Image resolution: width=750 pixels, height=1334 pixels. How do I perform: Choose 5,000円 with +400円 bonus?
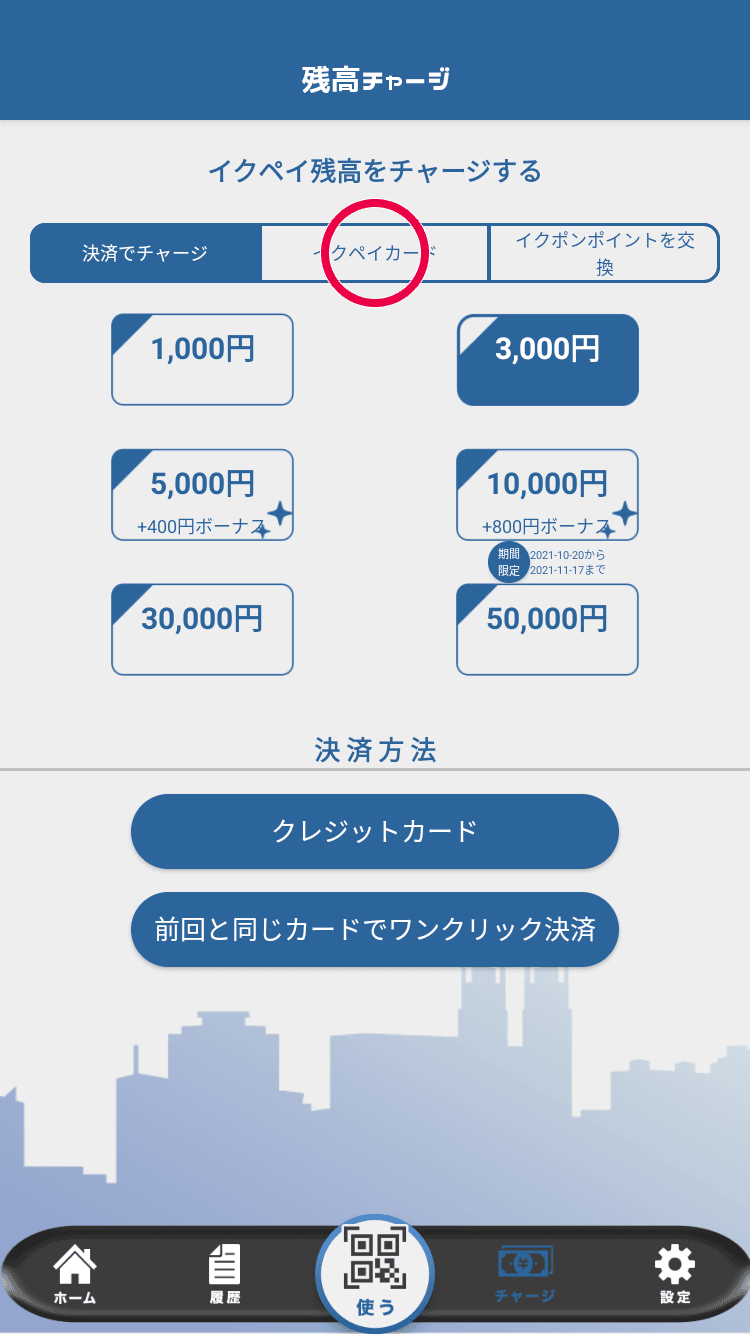point(202,495)
